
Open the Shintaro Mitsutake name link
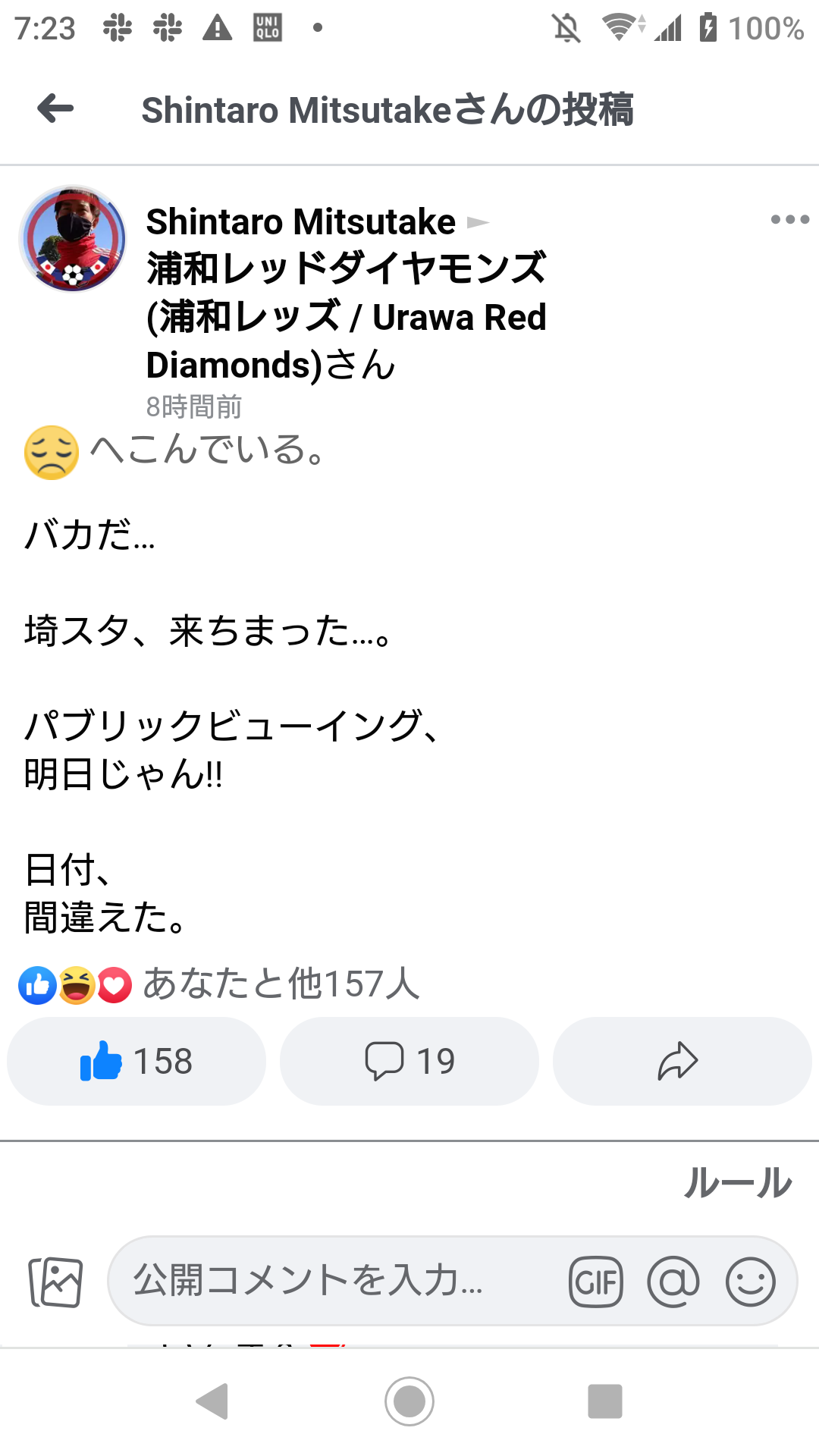(300, 222)
